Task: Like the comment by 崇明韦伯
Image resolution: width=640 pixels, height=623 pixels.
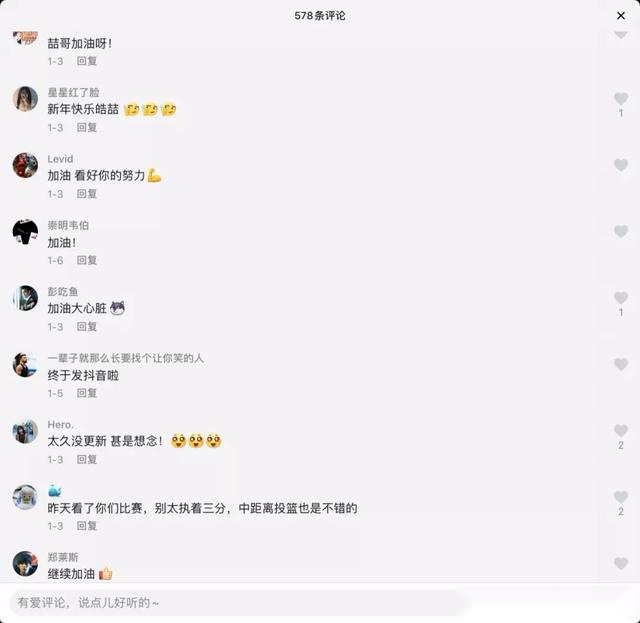Action: coord(621,232)
